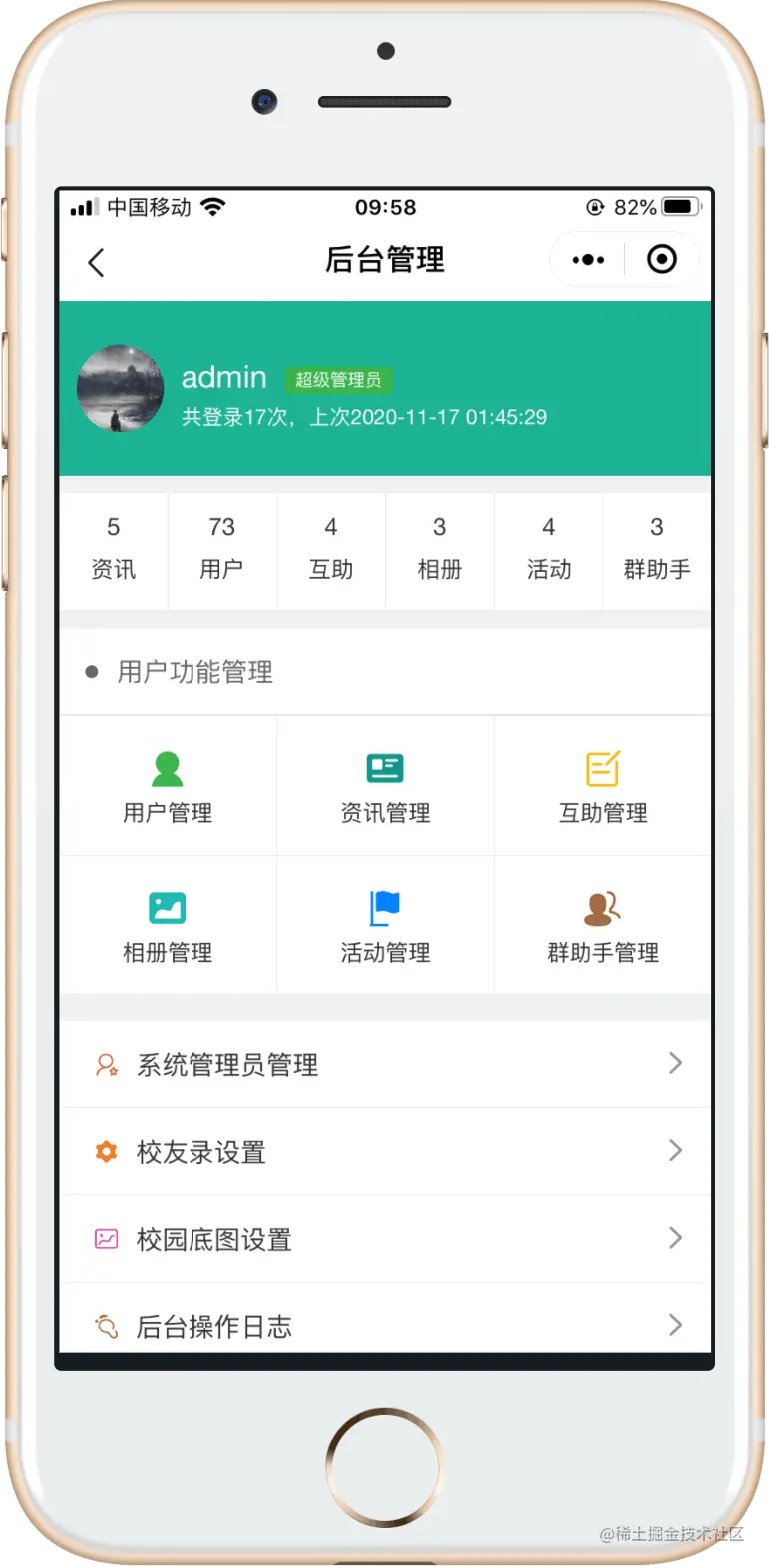This screenshot has width=769, height=1568.
Task: Open 互助管理
Action: [602, 787]
